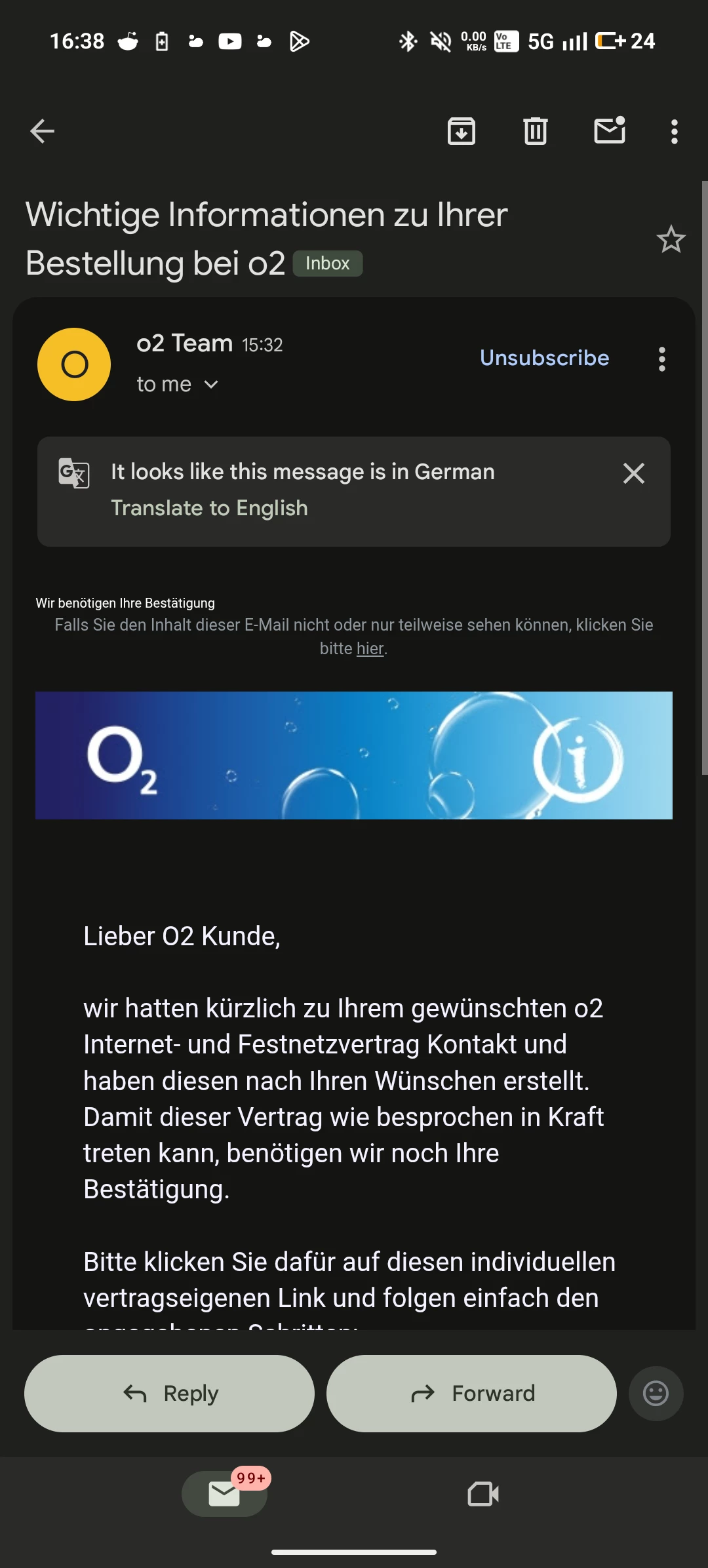Star this o2 email
This screenshot has width=708, height=1568.
671,239
